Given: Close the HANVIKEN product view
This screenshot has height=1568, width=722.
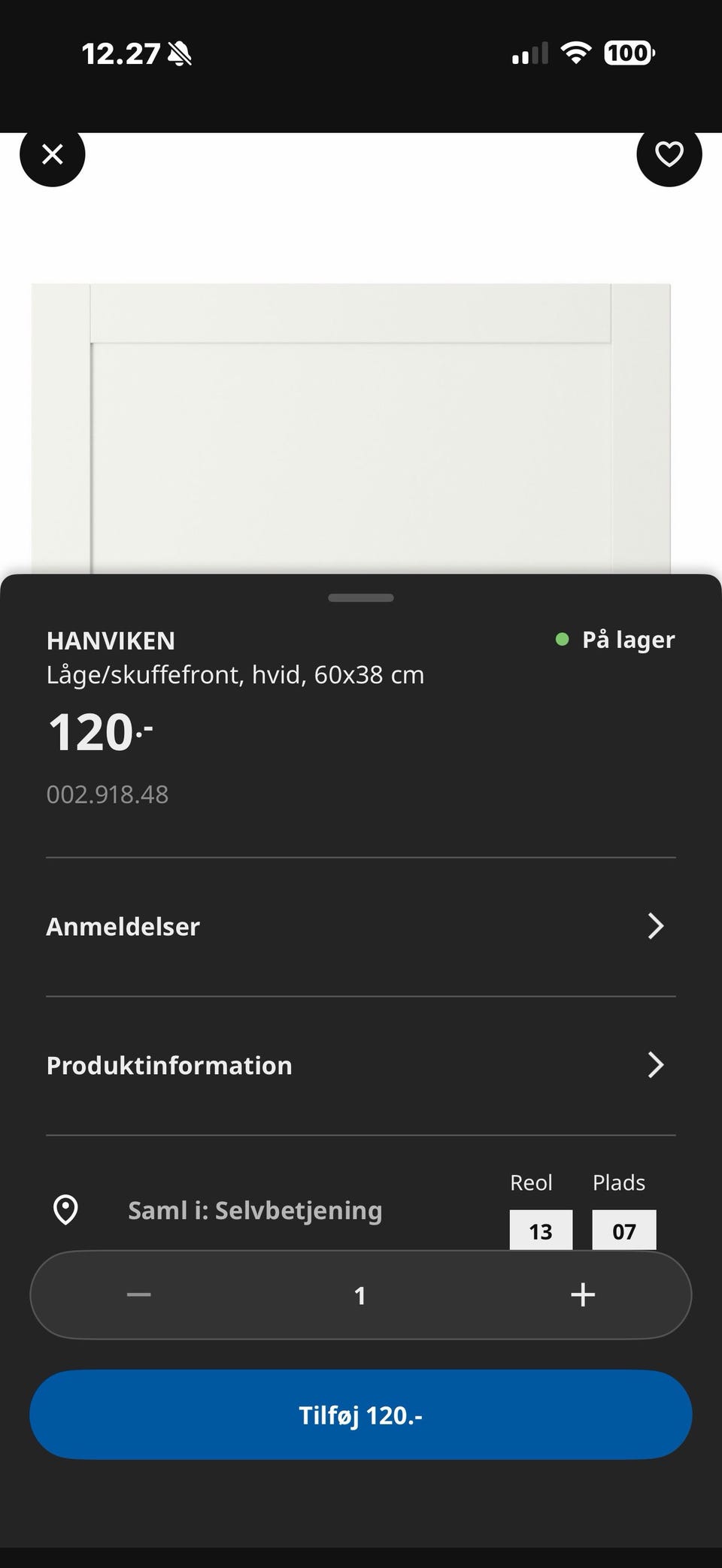Looking at the screenshot, I should 52,154.
